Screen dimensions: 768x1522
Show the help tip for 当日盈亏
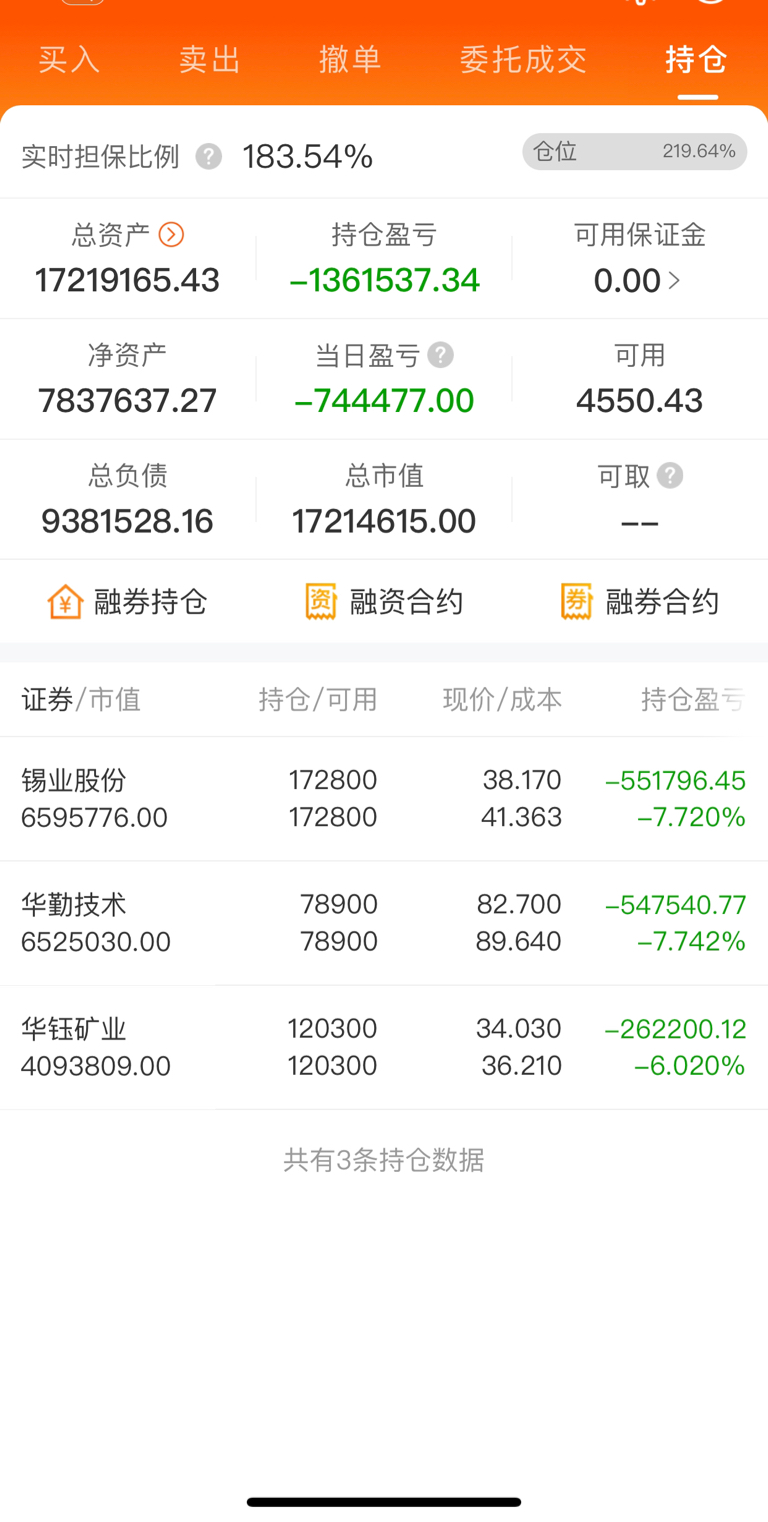[440, 355]
